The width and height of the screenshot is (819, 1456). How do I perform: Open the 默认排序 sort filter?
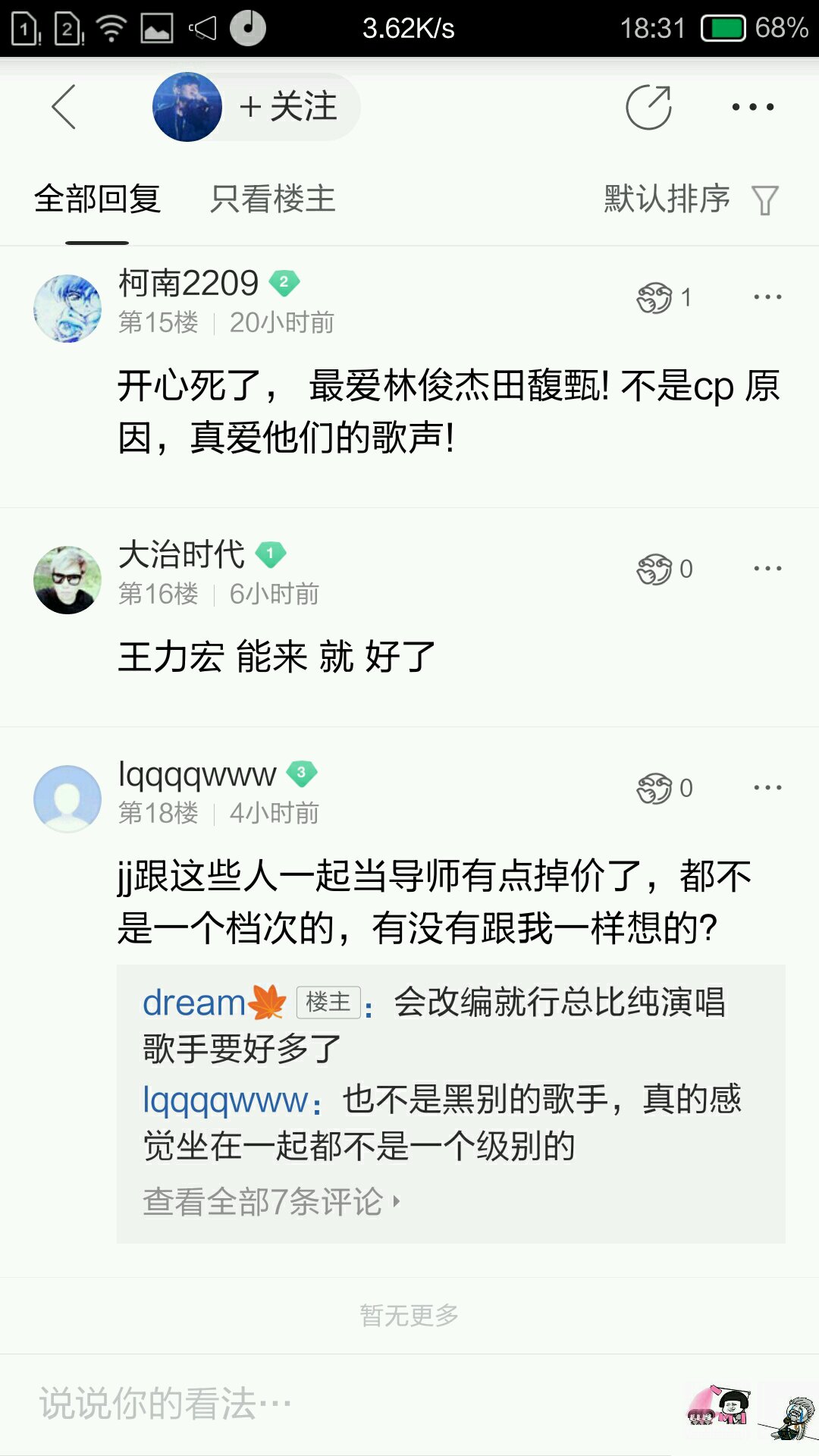[x=691, y=199]
